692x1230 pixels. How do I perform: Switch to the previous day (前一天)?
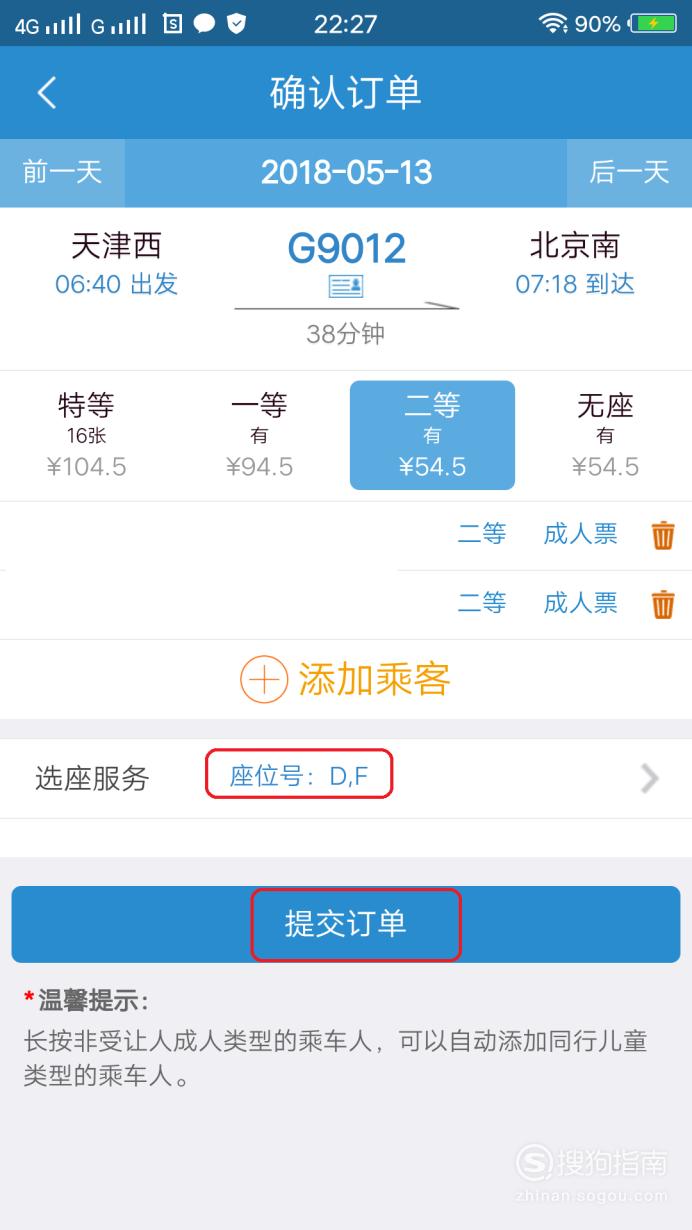62,172
